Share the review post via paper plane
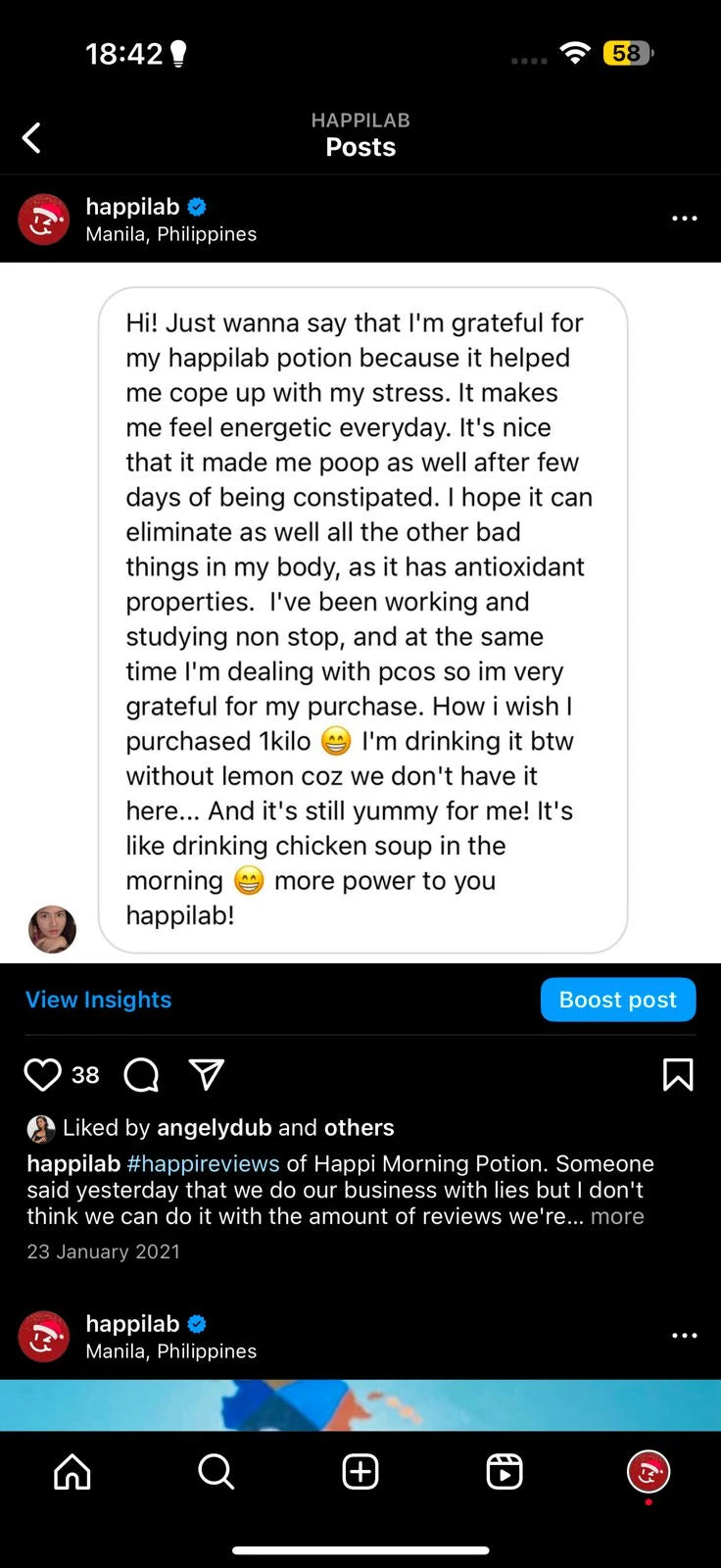This screenshot has height=1568, width=721. (207, 1075)
